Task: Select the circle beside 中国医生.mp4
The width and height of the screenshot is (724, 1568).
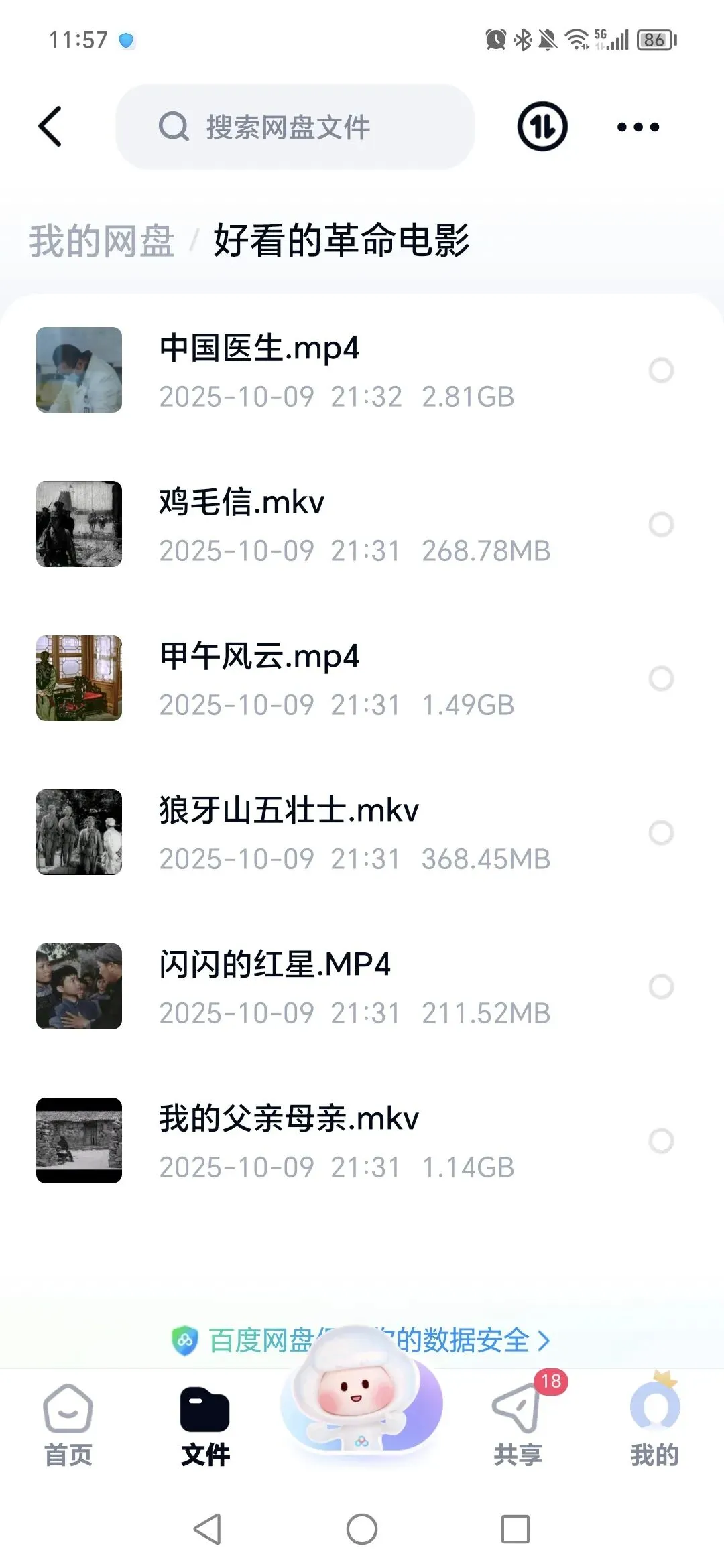Action: (x=661, y=370)
